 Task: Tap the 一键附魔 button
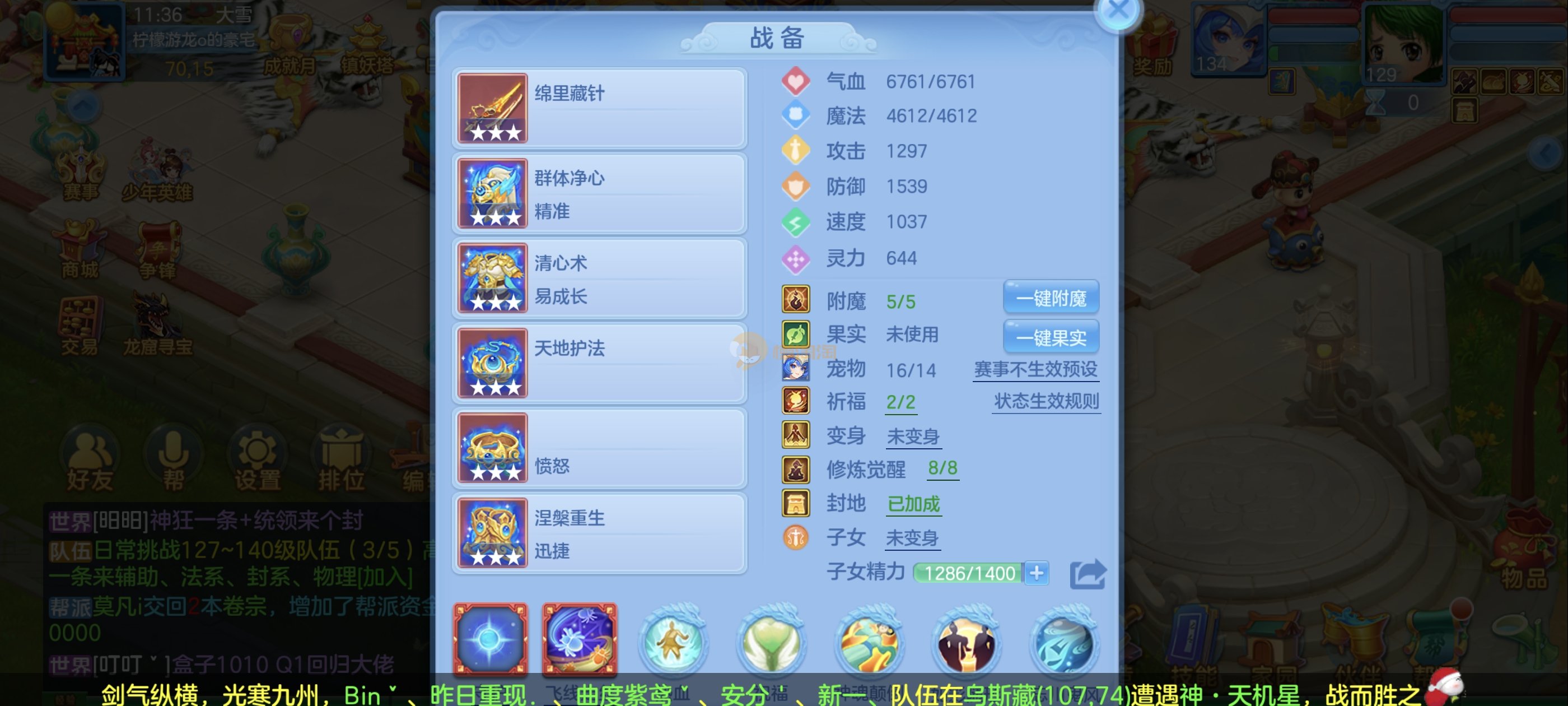[1050, 299]
